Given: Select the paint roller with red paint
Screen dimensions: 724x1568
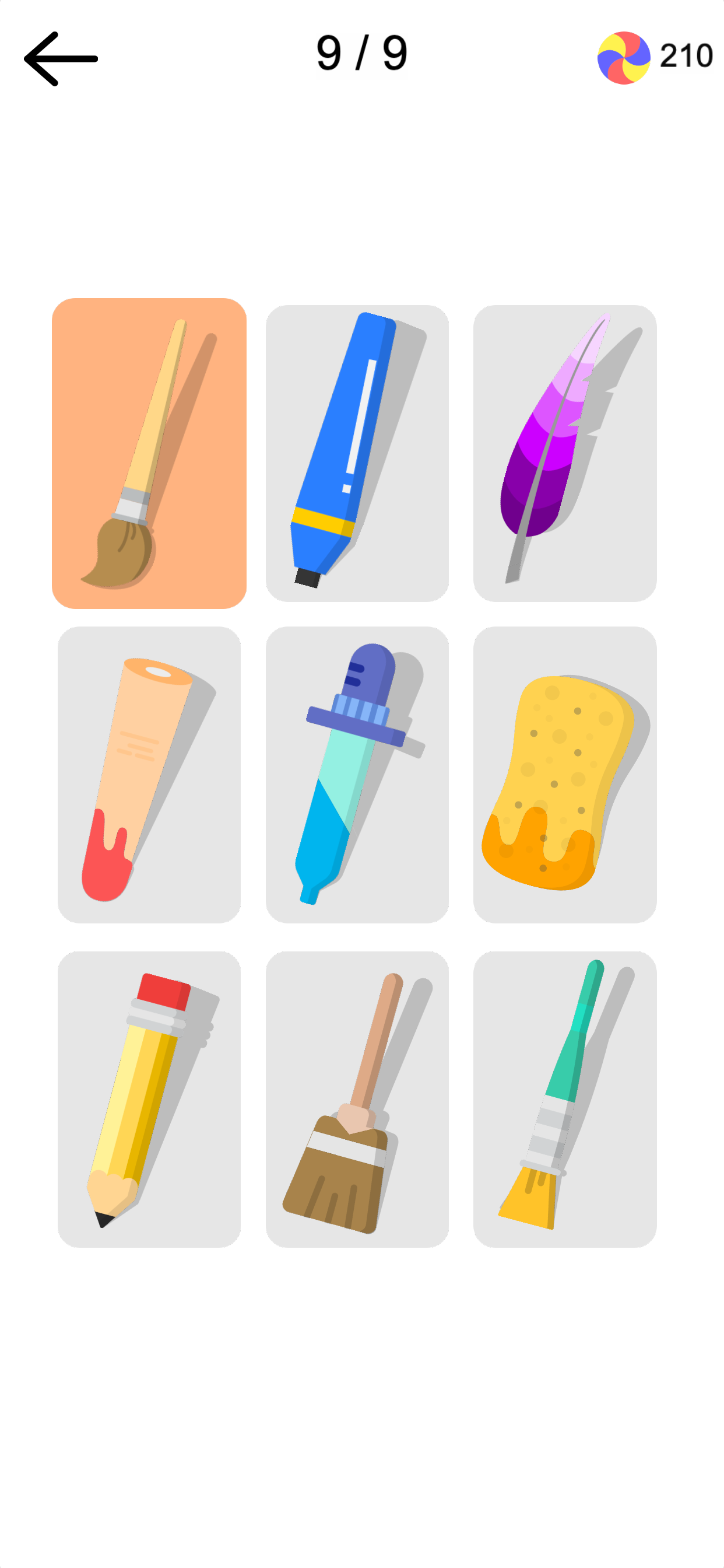Looking at the screenshot, I should coord(149,775).
